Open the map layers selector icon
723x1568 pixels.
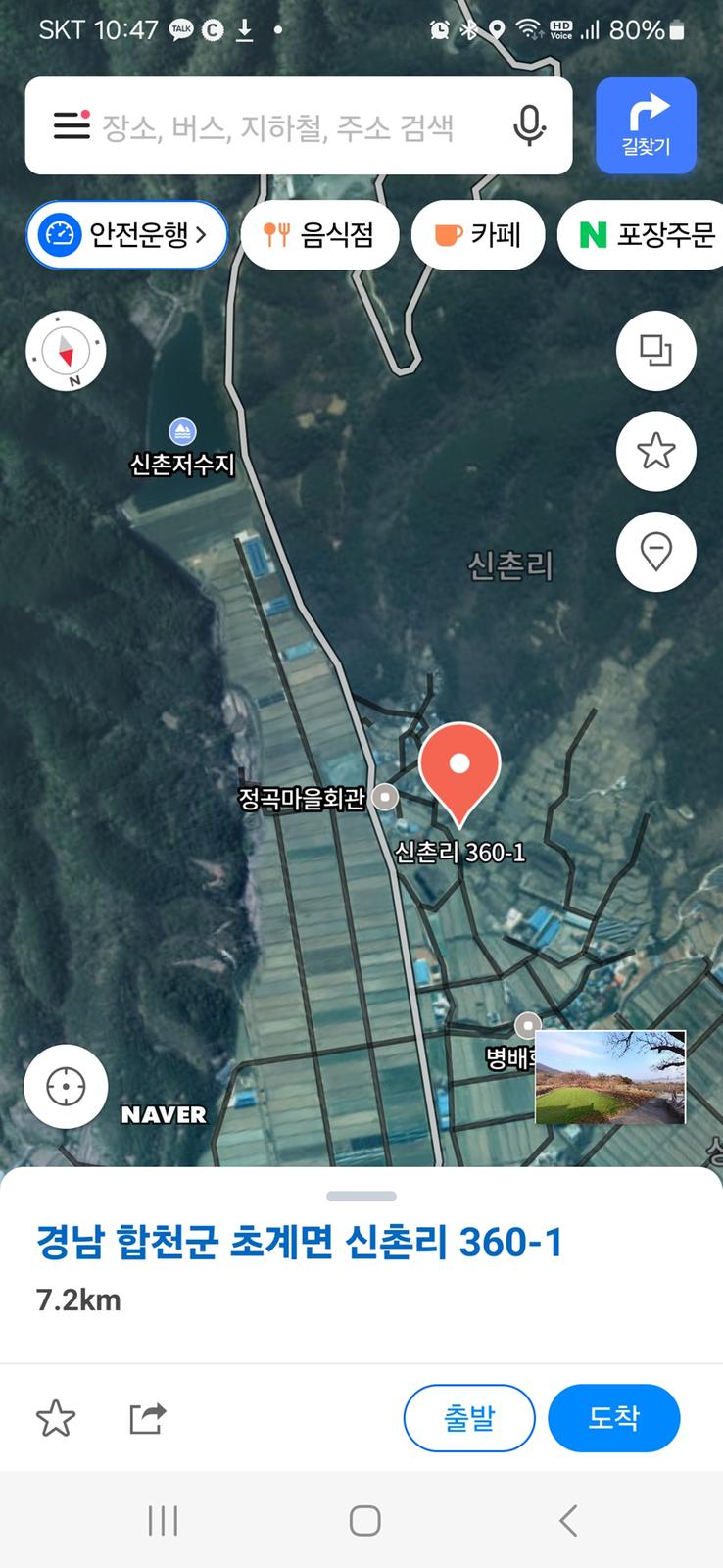[655, 351]
